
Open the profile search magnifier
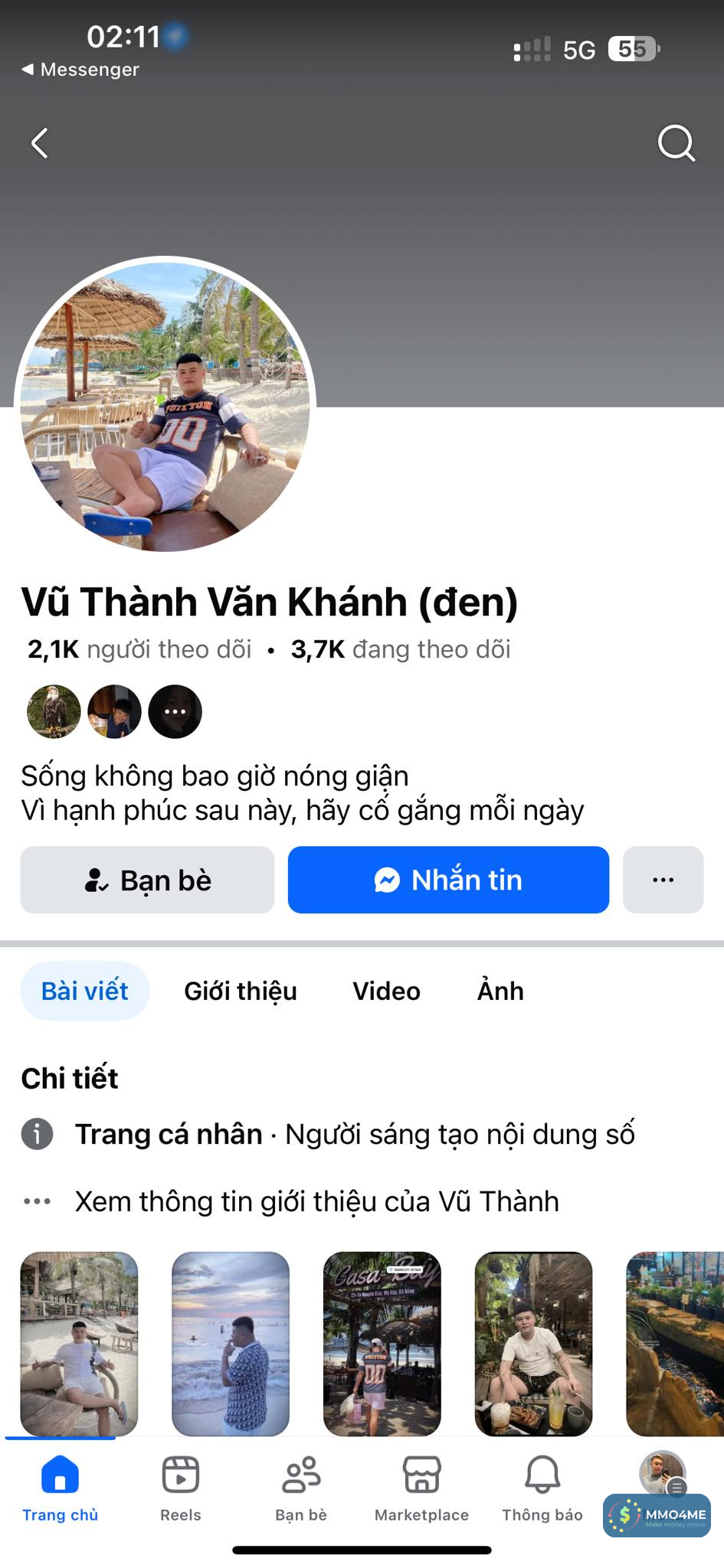pos(676,143)
